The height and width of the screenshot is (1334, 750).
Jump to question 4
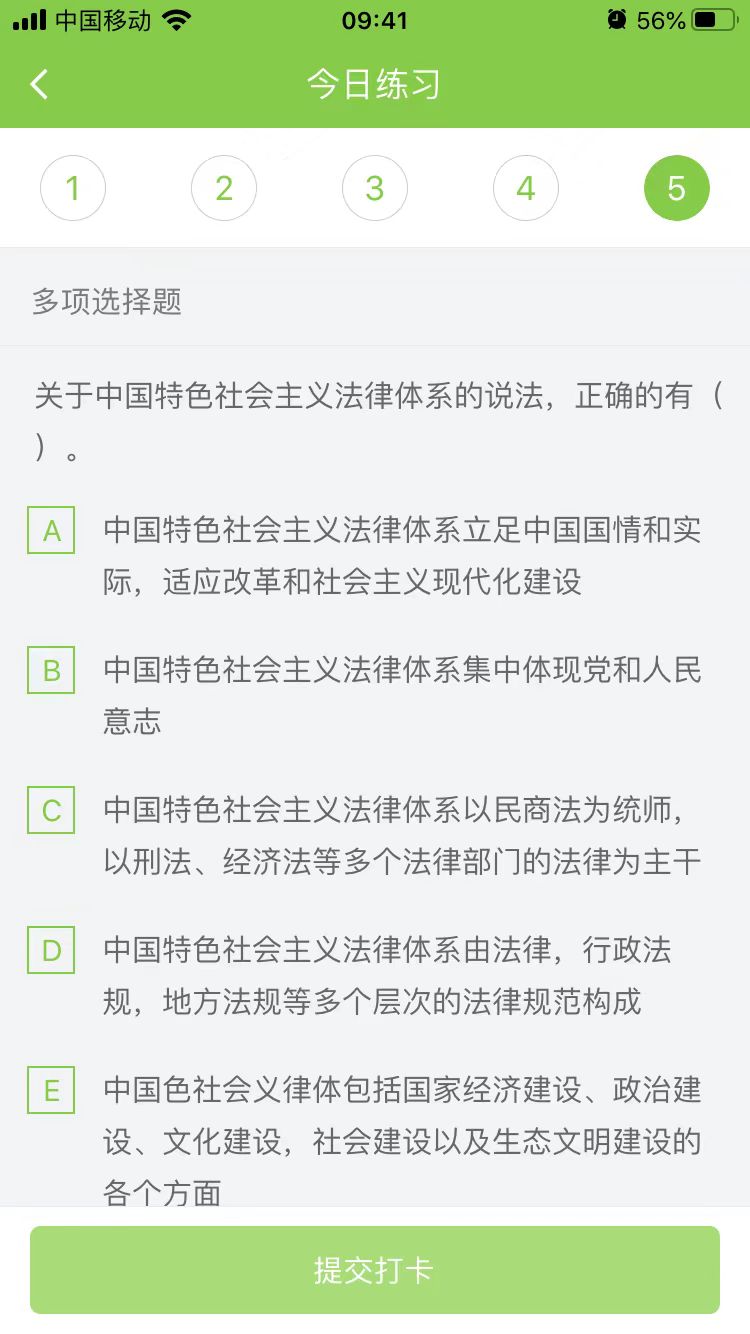coord(526,188)
